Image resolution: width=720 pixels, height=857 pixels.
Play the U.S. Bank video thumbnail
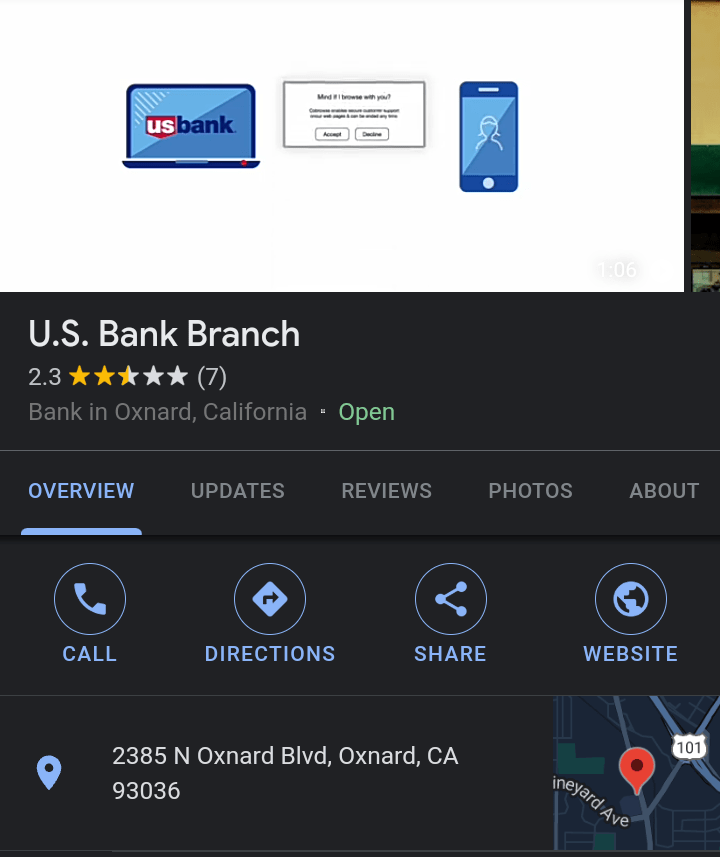coord(340,145)
